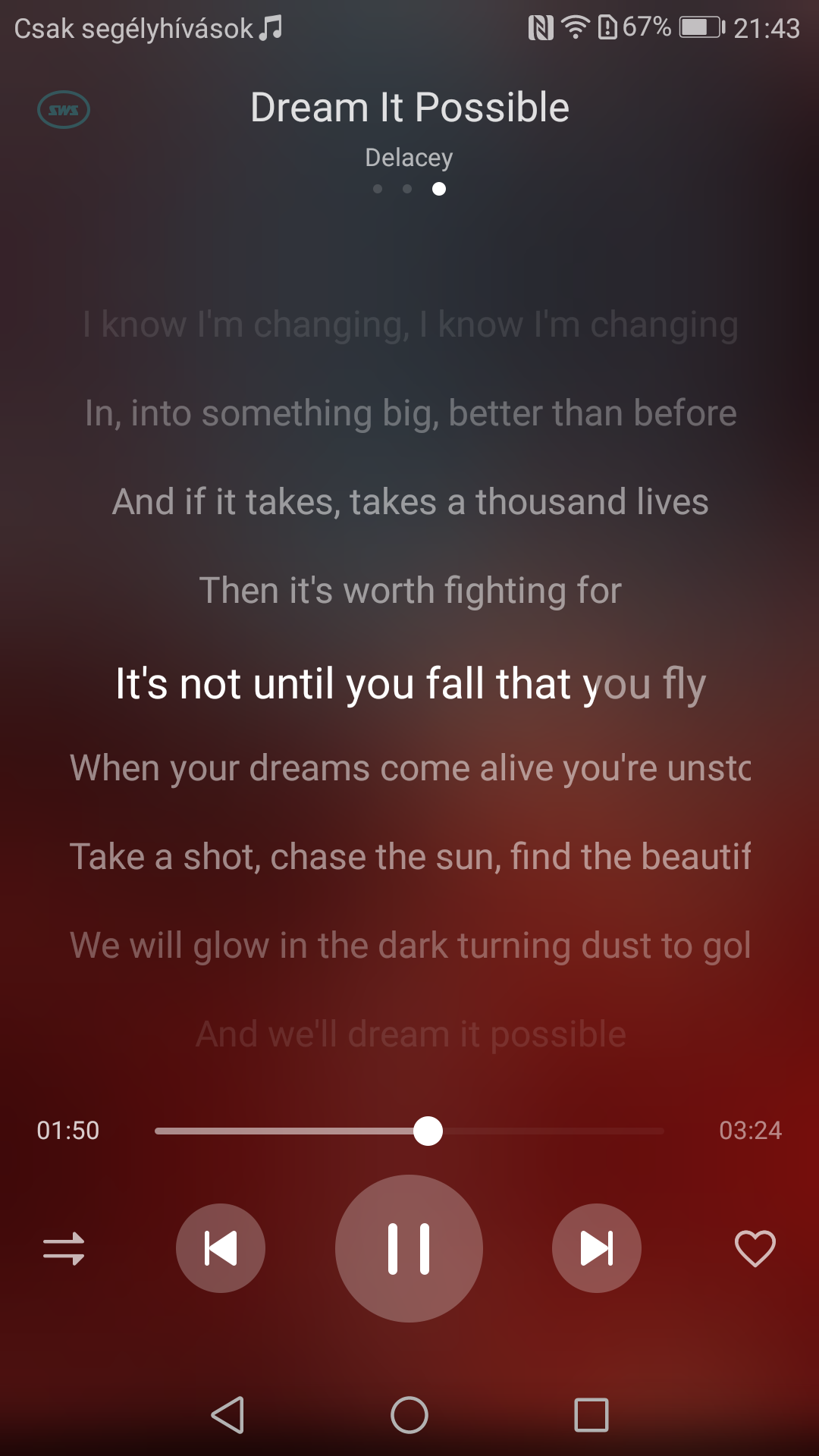Jump to lyric "And if it takes, takes a thousand lives"

(x=410, y=502)
